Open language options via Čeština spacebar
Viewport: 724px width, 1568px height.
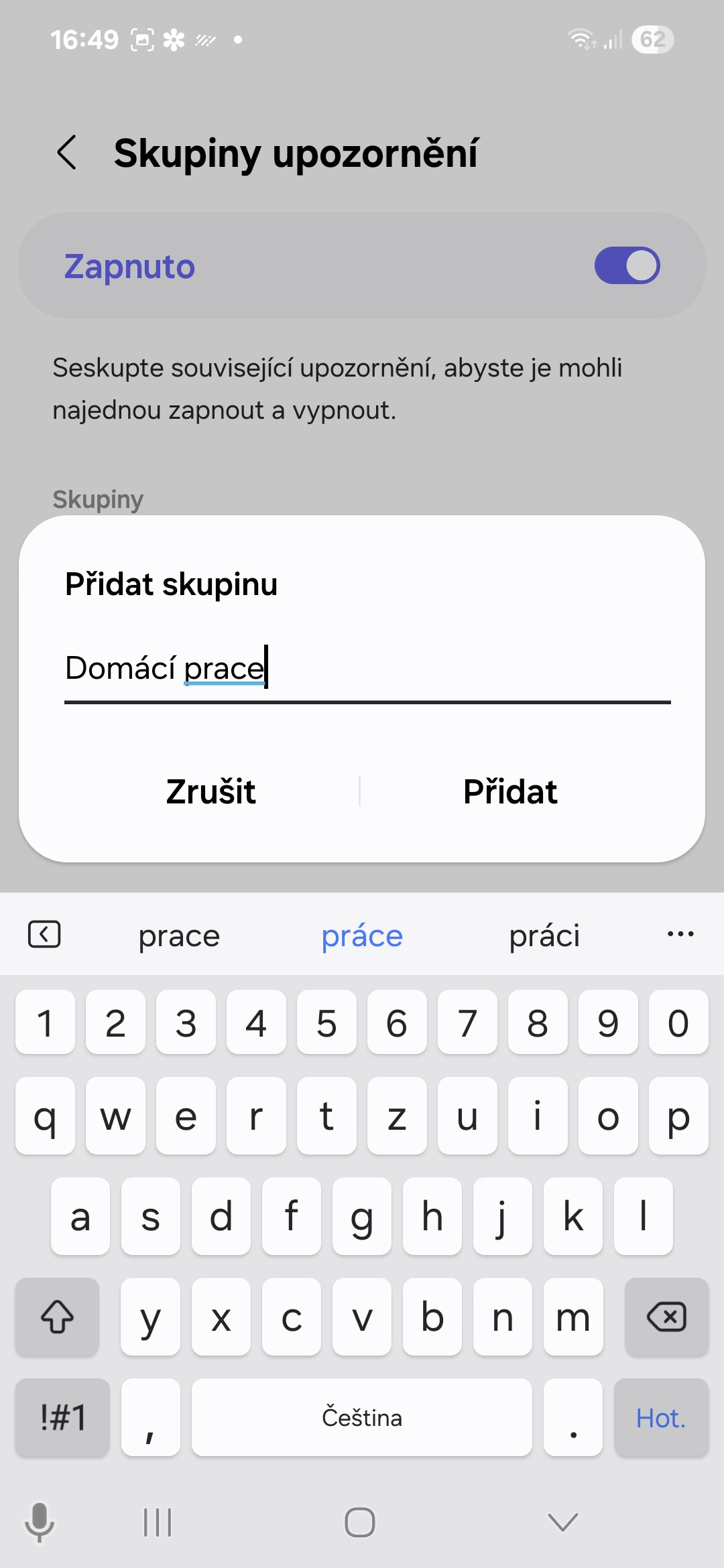coord(361,1417)
